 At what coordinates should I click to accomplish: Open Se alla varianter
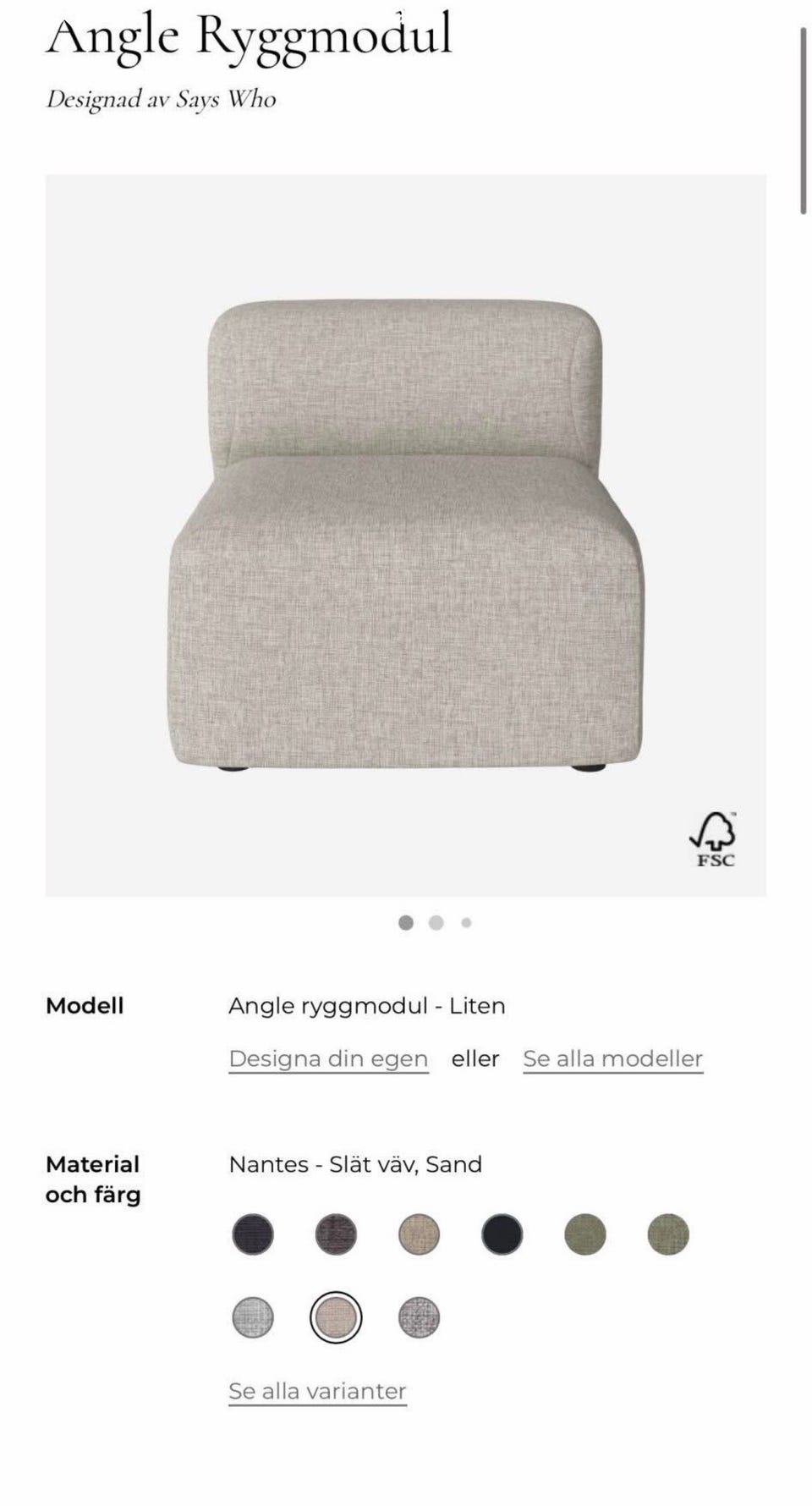[x=316, y=1390]
